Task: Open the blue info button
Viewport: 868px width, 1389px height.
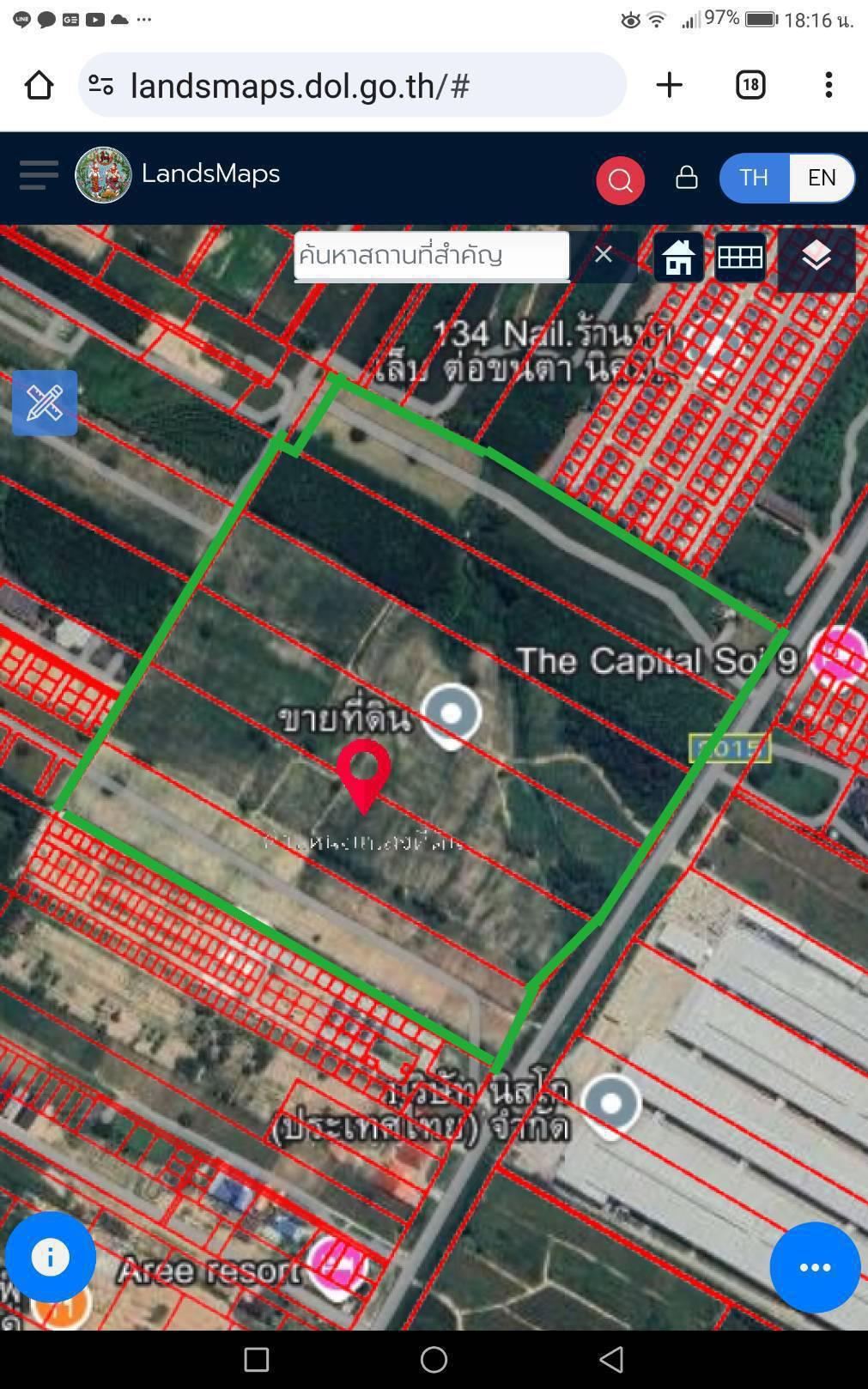Action: [x=50, y=1258]
